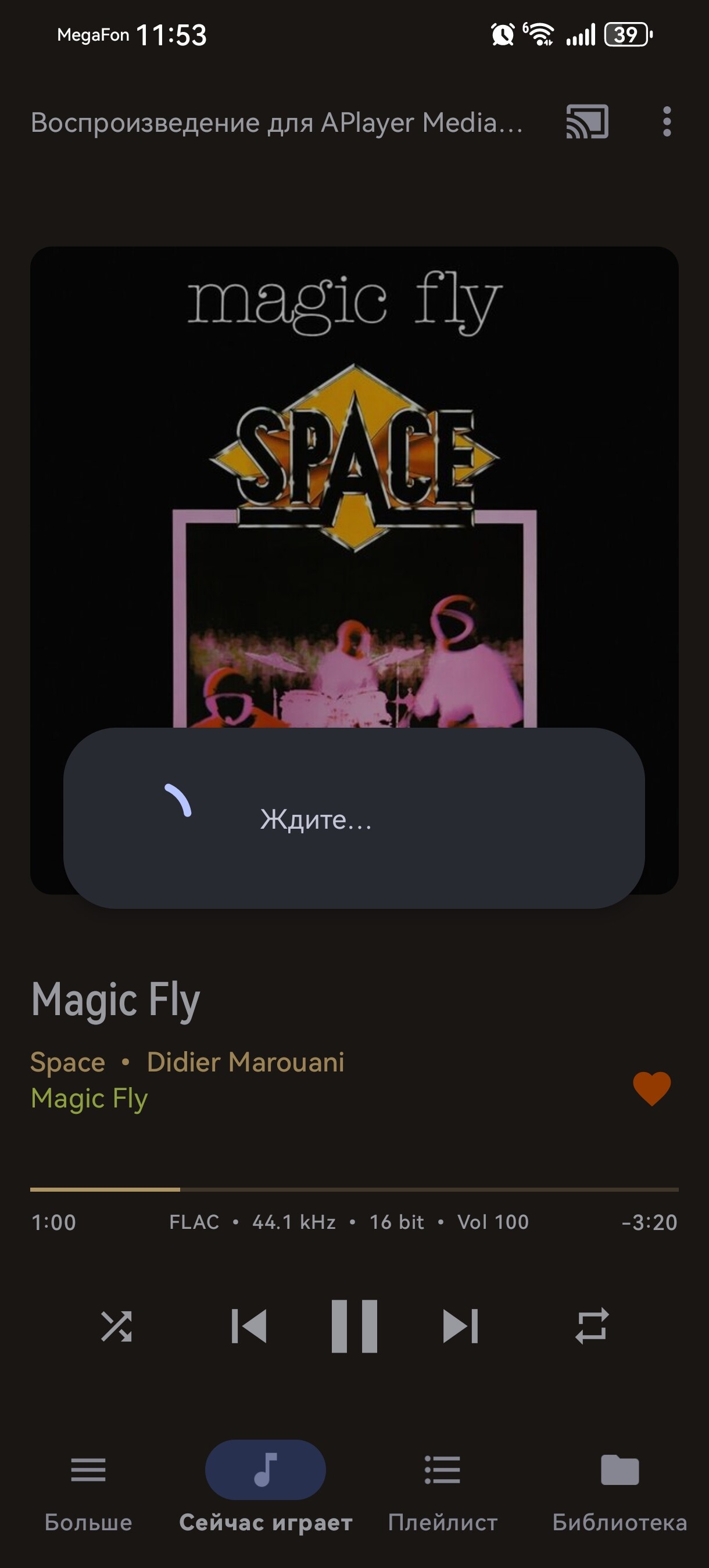Open the cast to device icon

coord(587,122)
